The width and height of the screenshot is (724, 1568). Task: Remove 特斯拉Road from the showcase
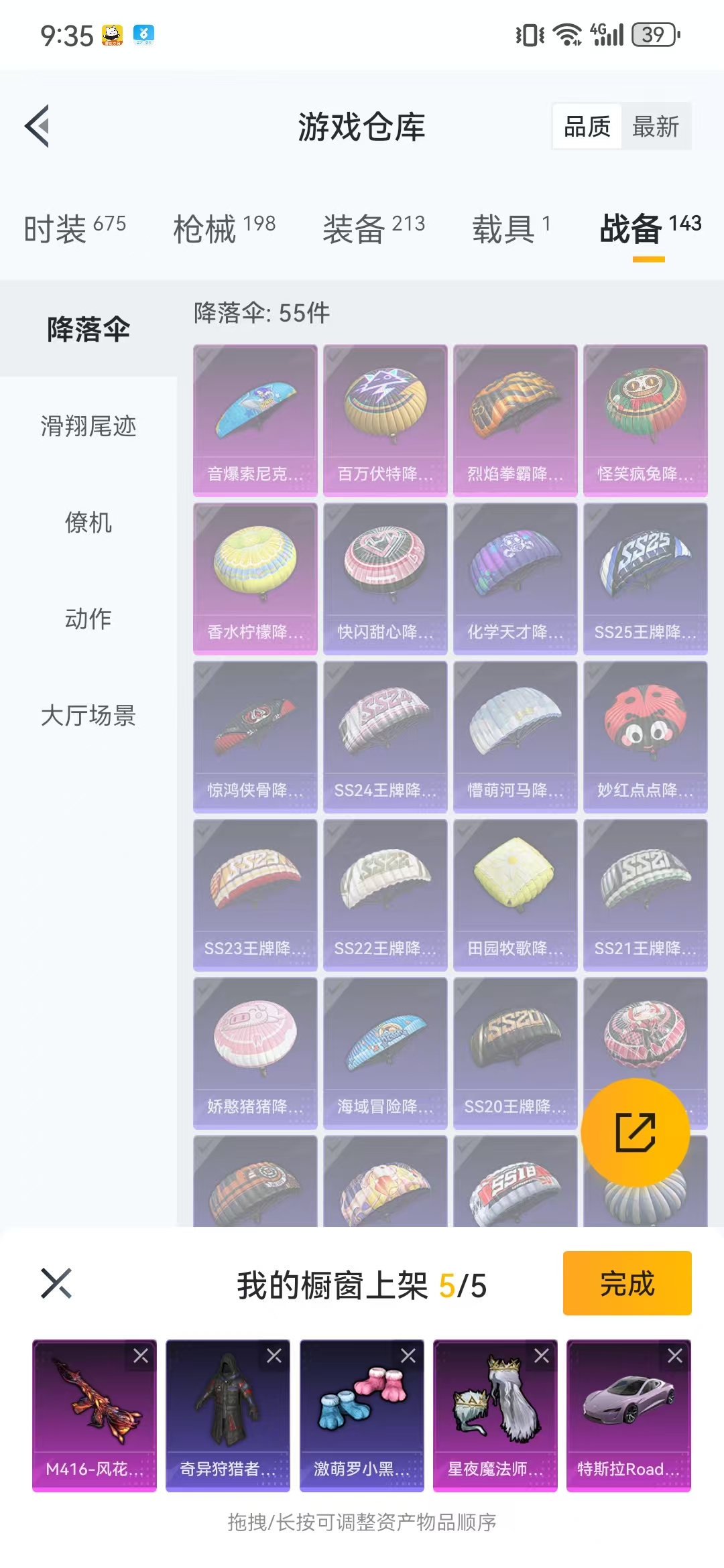[675, 1356]
